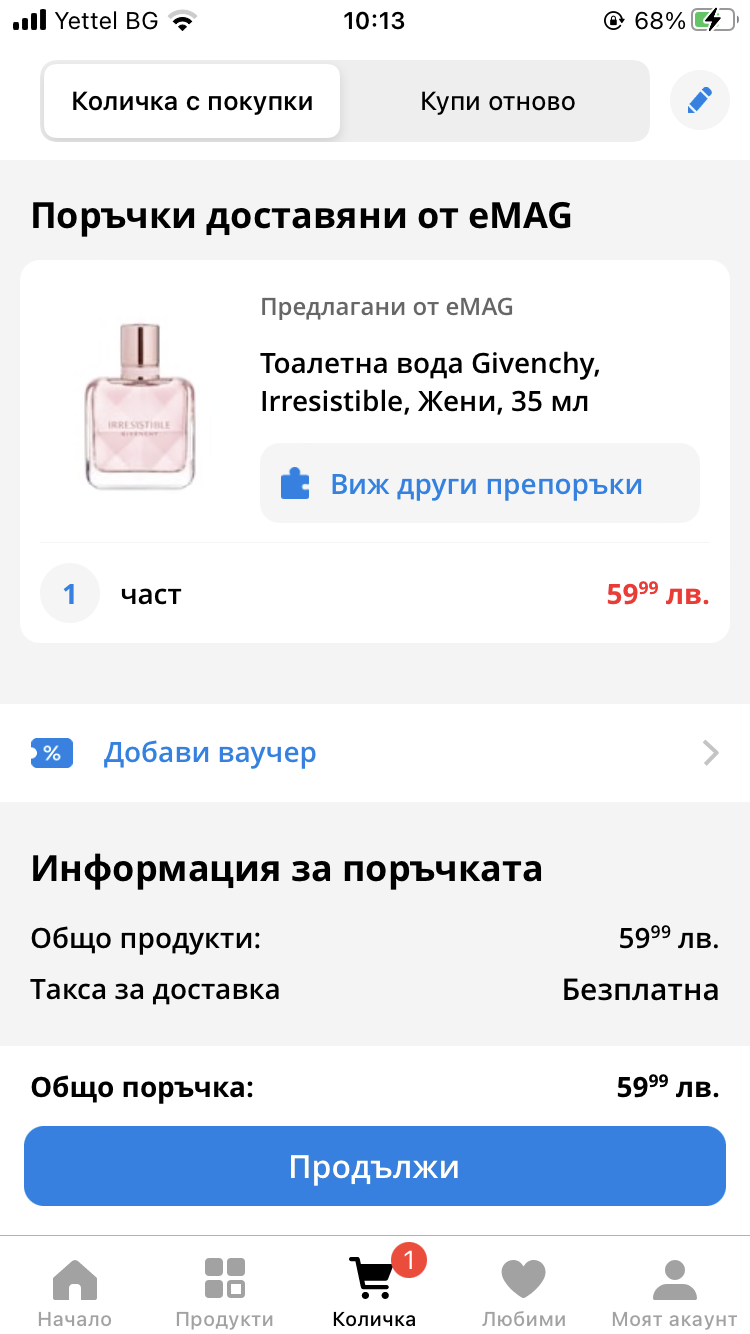Tap the pencil edit icon
This screenshot has width=750, height=1334.
(x=699, y=101)
